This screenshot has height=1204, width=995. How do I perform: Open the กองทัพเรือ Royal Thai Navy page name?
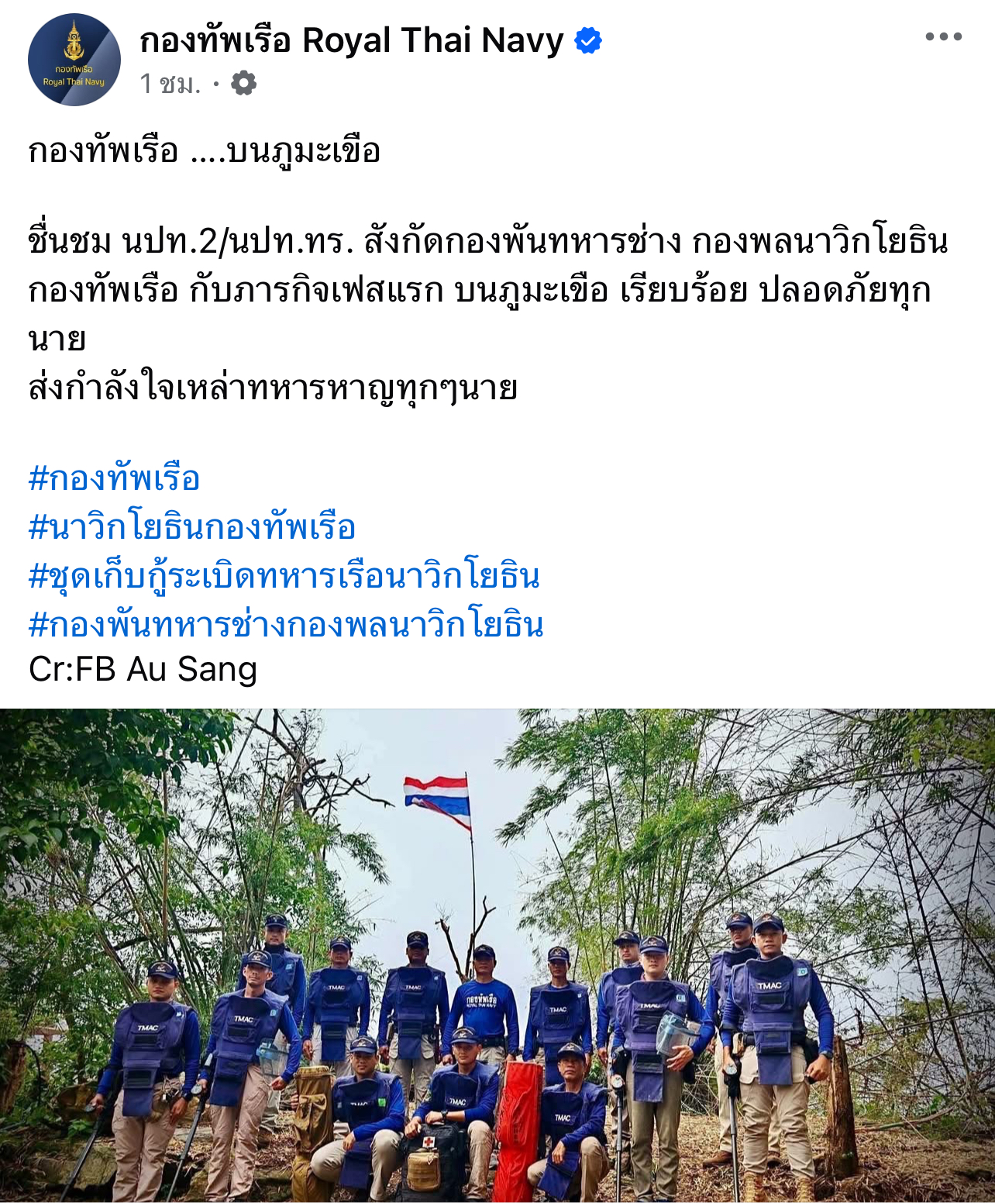pyautogui.click(x=352, y=40)
